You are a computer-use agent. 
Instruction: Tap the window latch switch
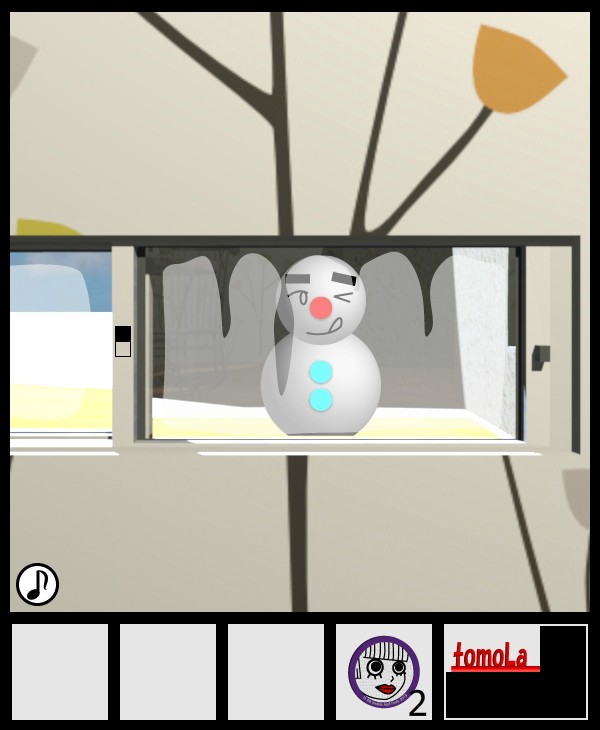point(123,341)
